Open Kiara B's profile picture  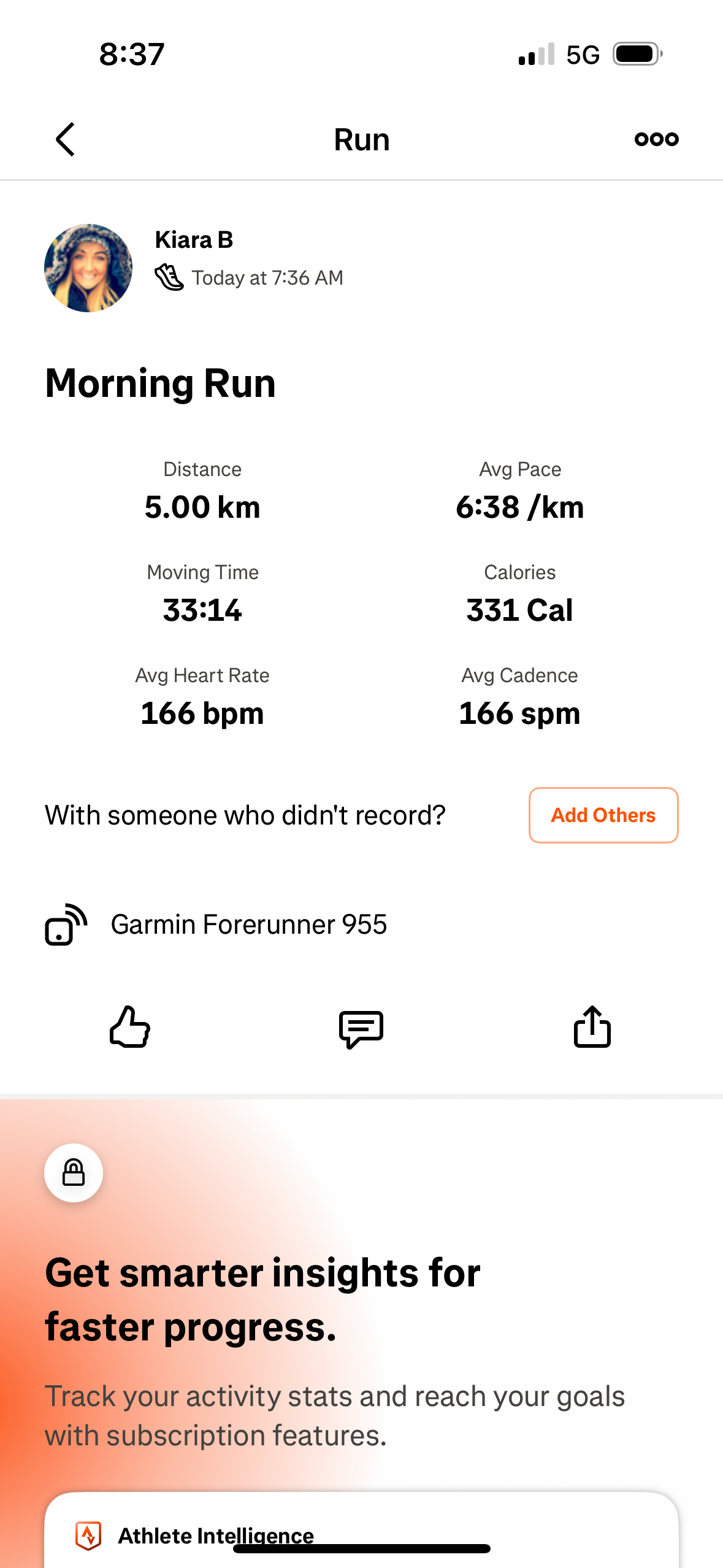88,268
